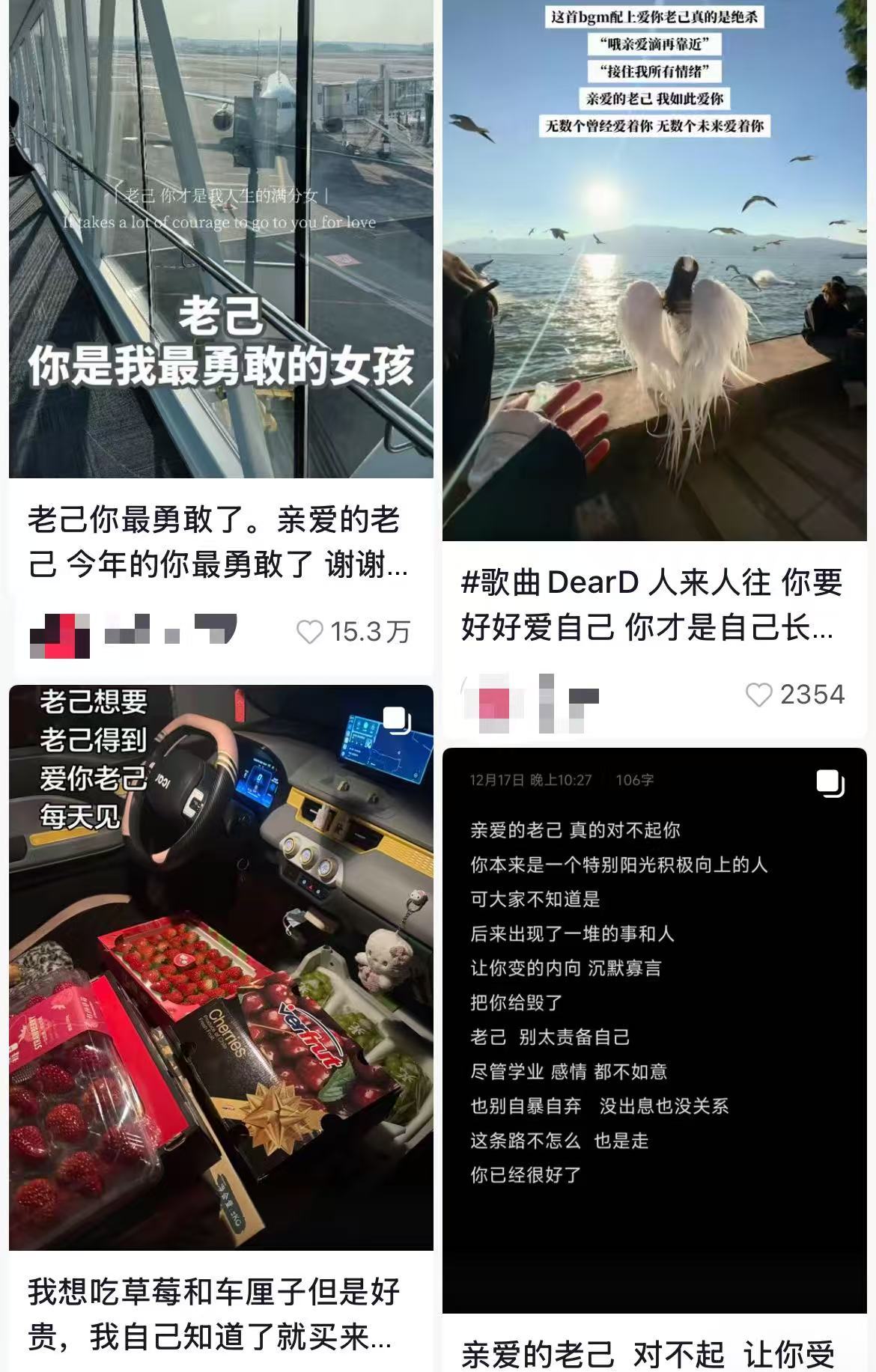Like the "#歌曲 DearD" post with 2354 likes
The width and height of the screenshot is (876, 1372).
coord(758,695)
